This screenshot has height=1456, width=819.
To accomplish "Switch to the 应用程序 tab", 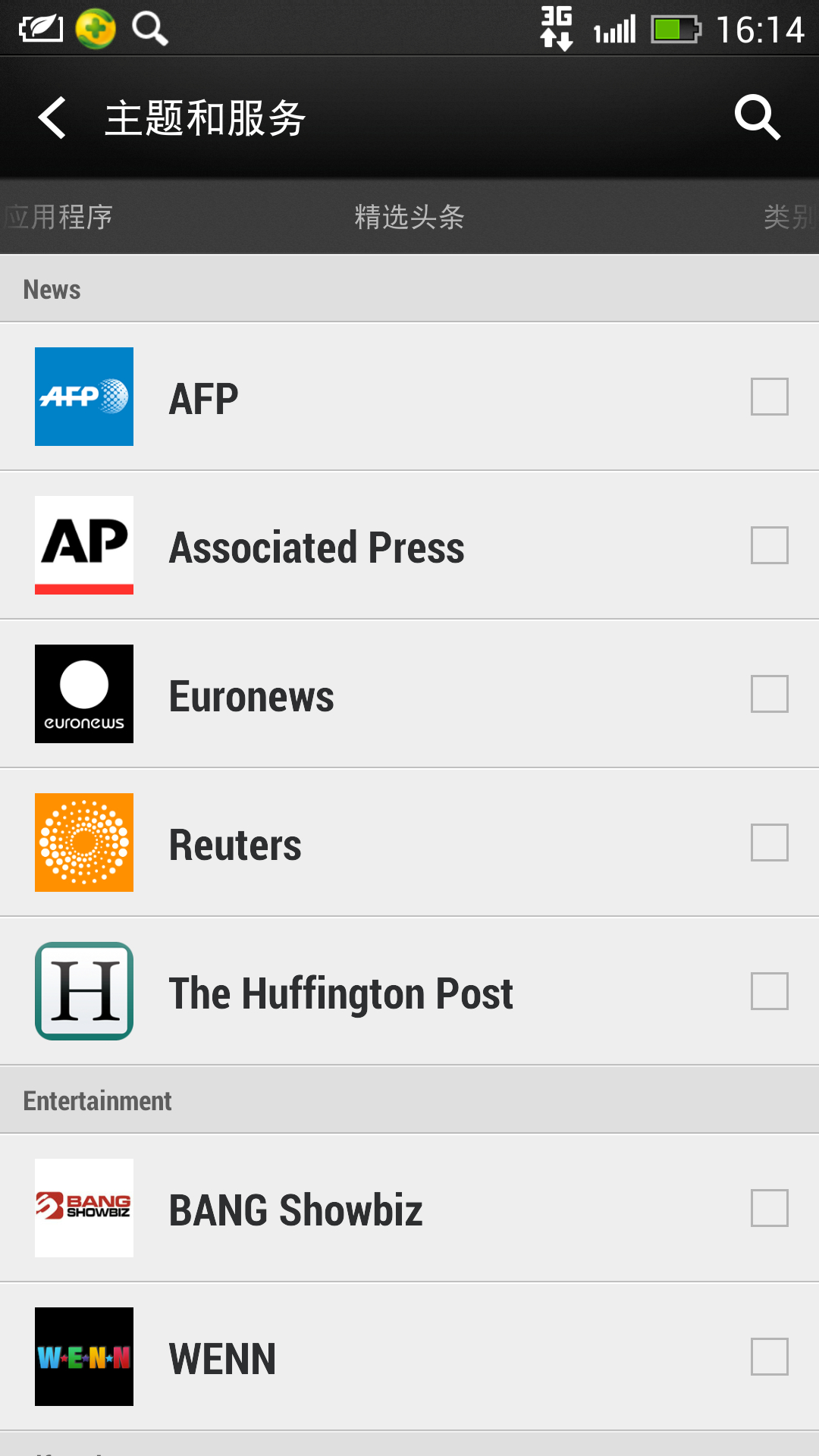I will tap(59, 218).
